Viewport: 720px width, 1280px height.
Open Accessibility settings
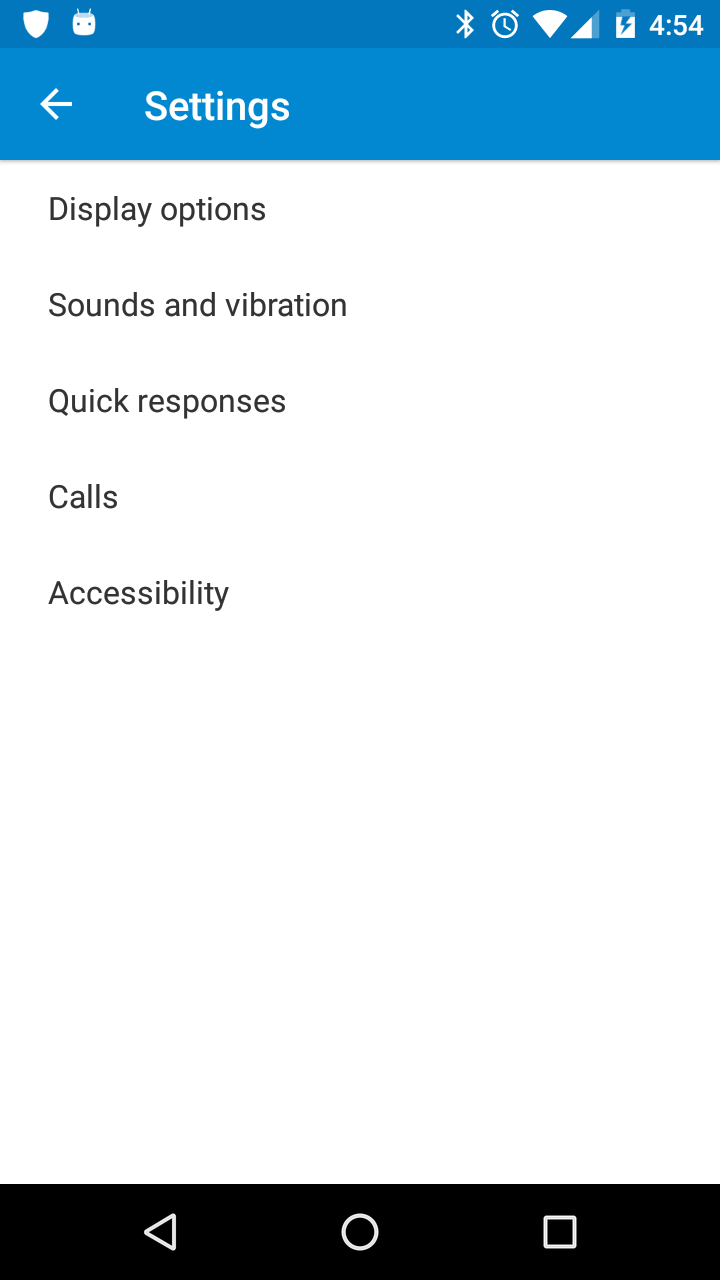coord(138,593)
